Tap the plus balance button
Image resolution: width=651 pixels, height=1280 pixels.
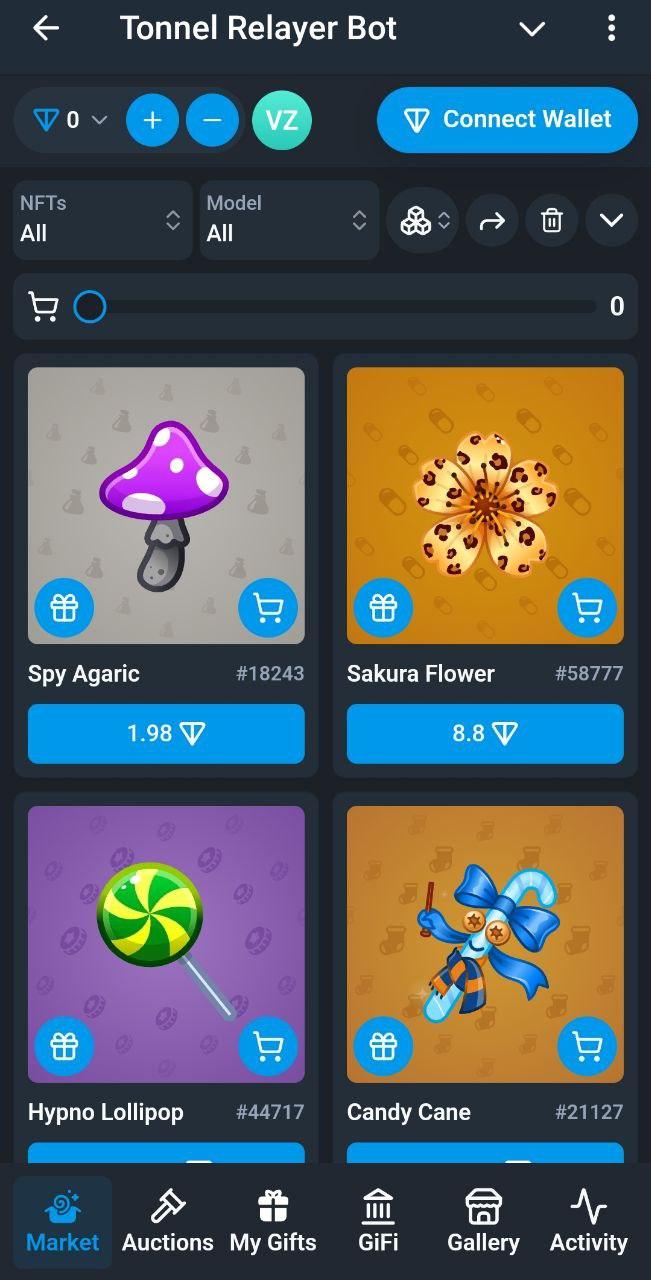(x=152, y=120)
